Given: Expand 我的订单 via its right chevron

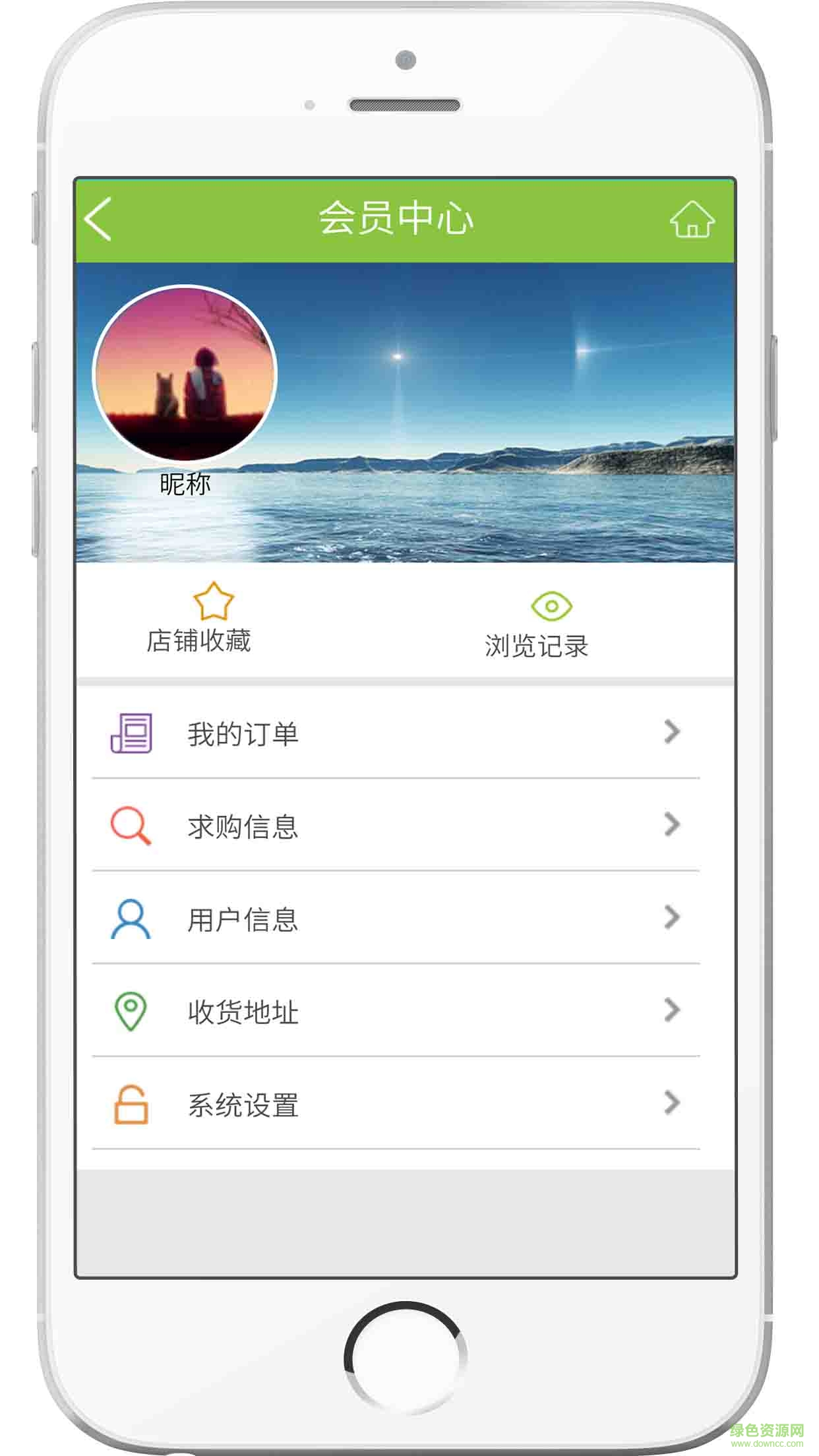Looking at the screenshot, I should (671, 731).
